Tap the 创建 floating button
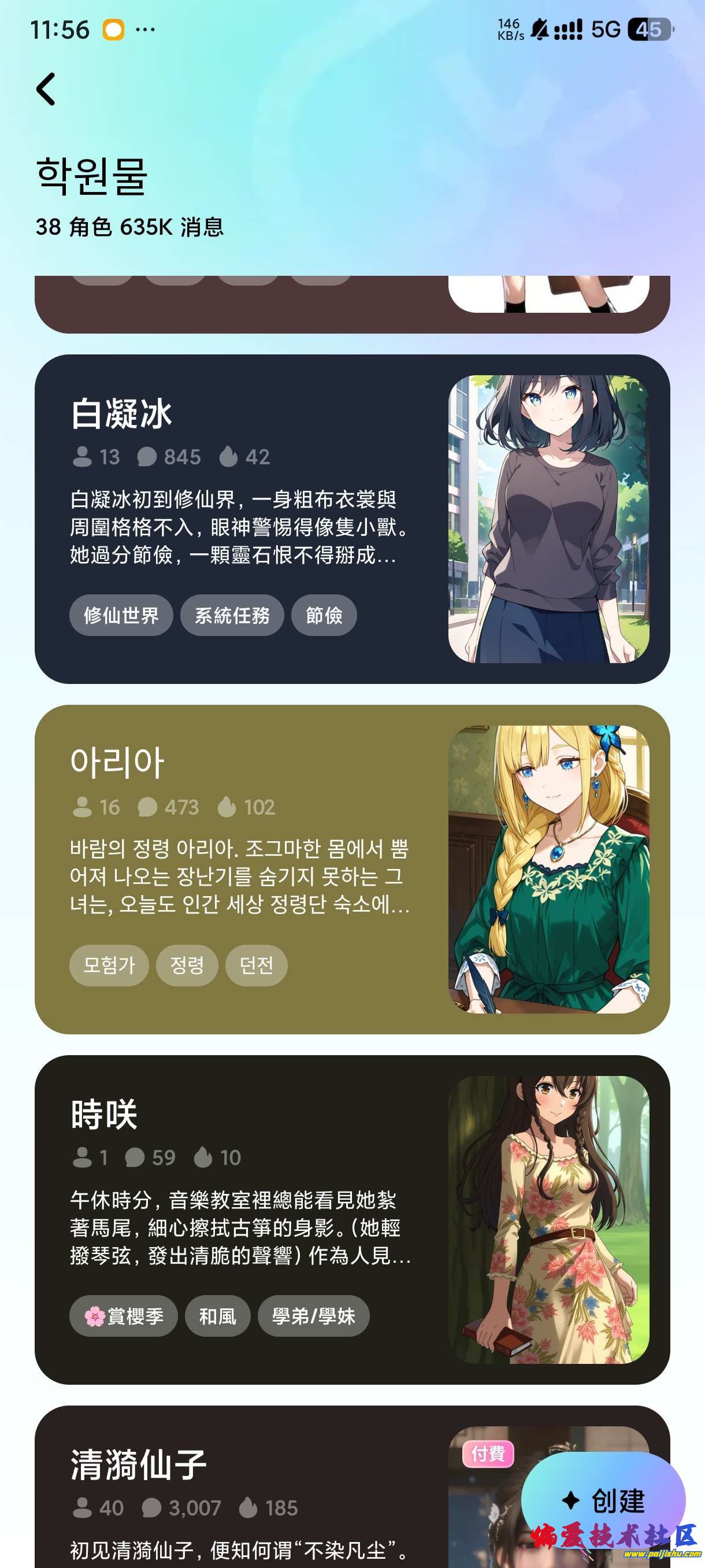Screen dimensions: 705x1568 [603, 1500]
